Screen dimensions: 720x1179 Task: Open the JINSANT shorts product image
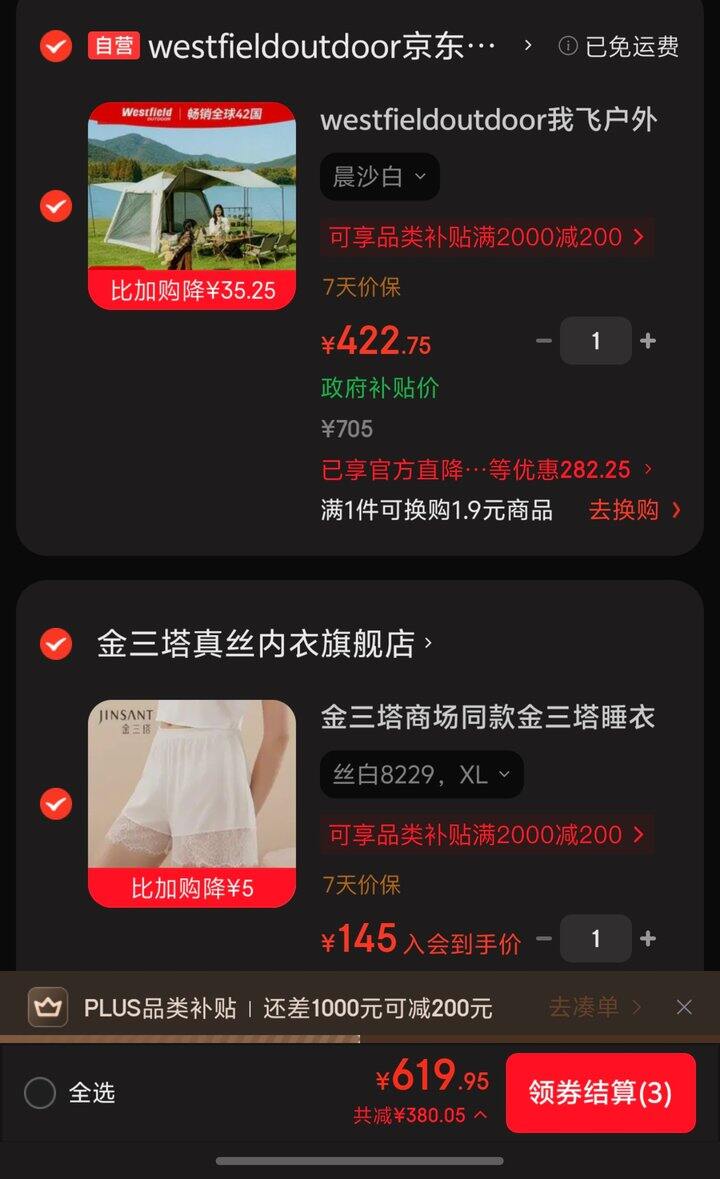coord(192,804)
